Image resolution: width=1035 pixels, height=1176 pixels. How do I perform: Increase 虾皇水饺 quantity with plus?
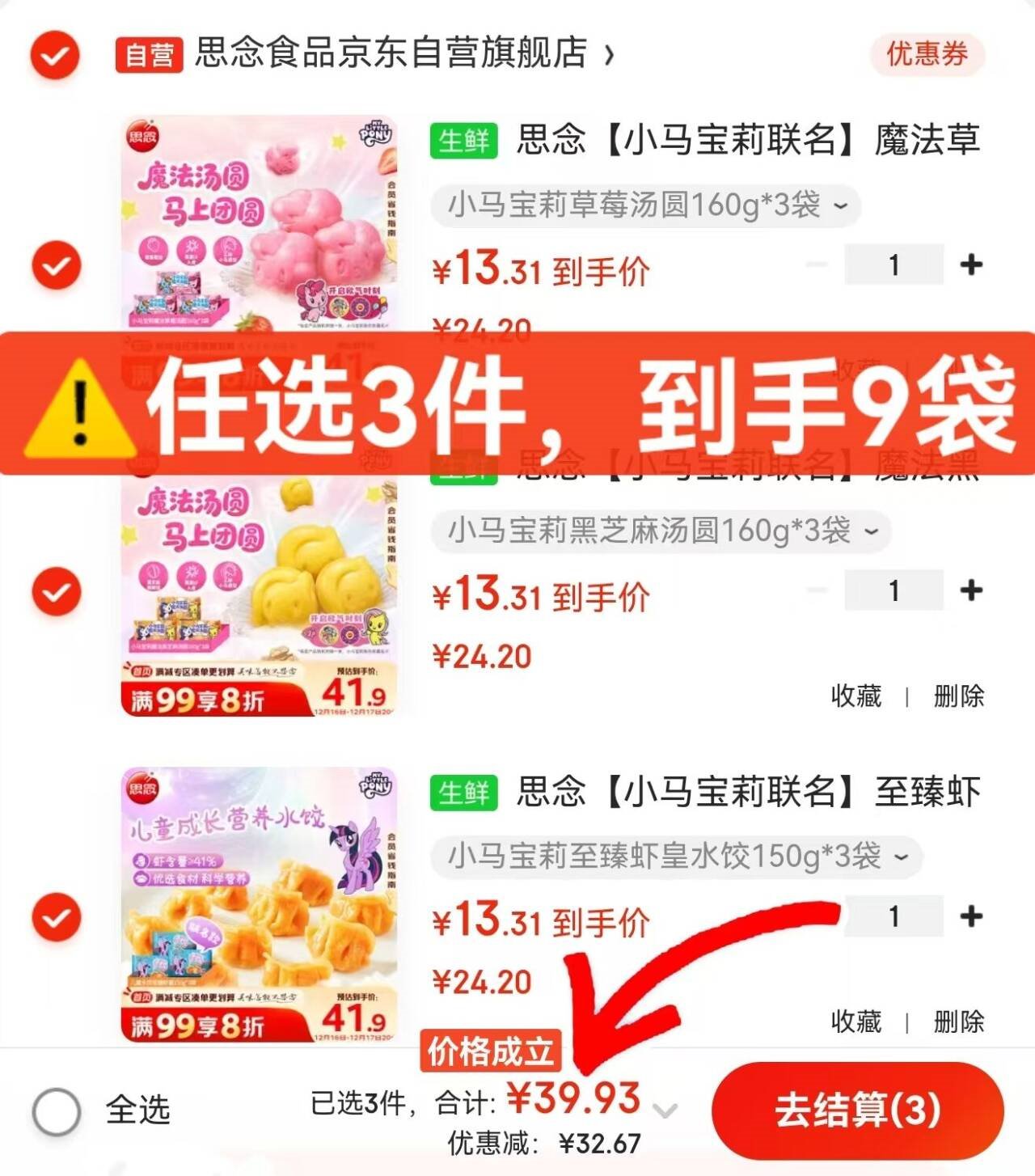[970, 916]
